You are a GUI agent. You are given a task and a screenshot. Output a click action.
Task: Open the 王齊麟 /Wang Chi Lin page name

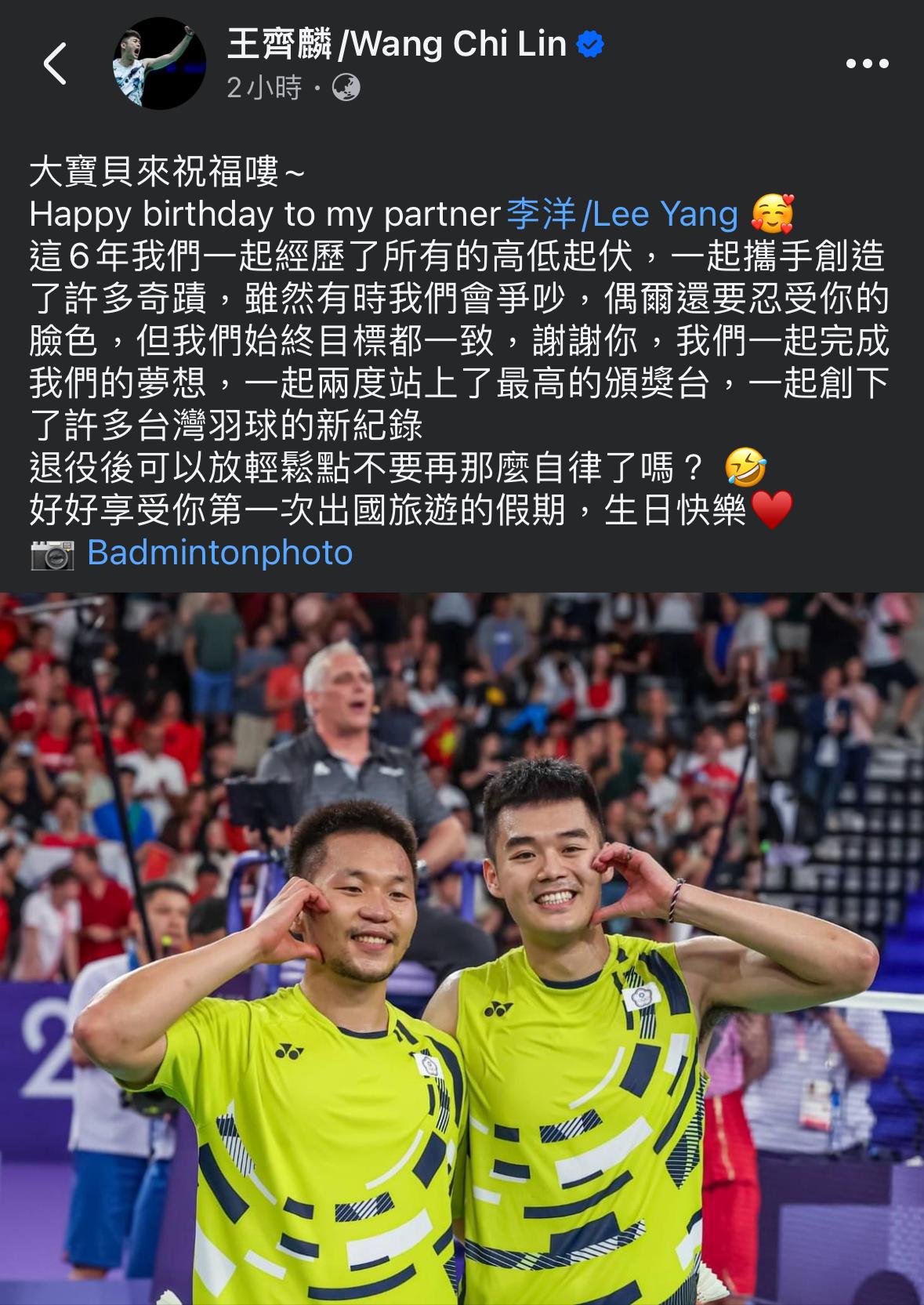click(x=397, y=44)
